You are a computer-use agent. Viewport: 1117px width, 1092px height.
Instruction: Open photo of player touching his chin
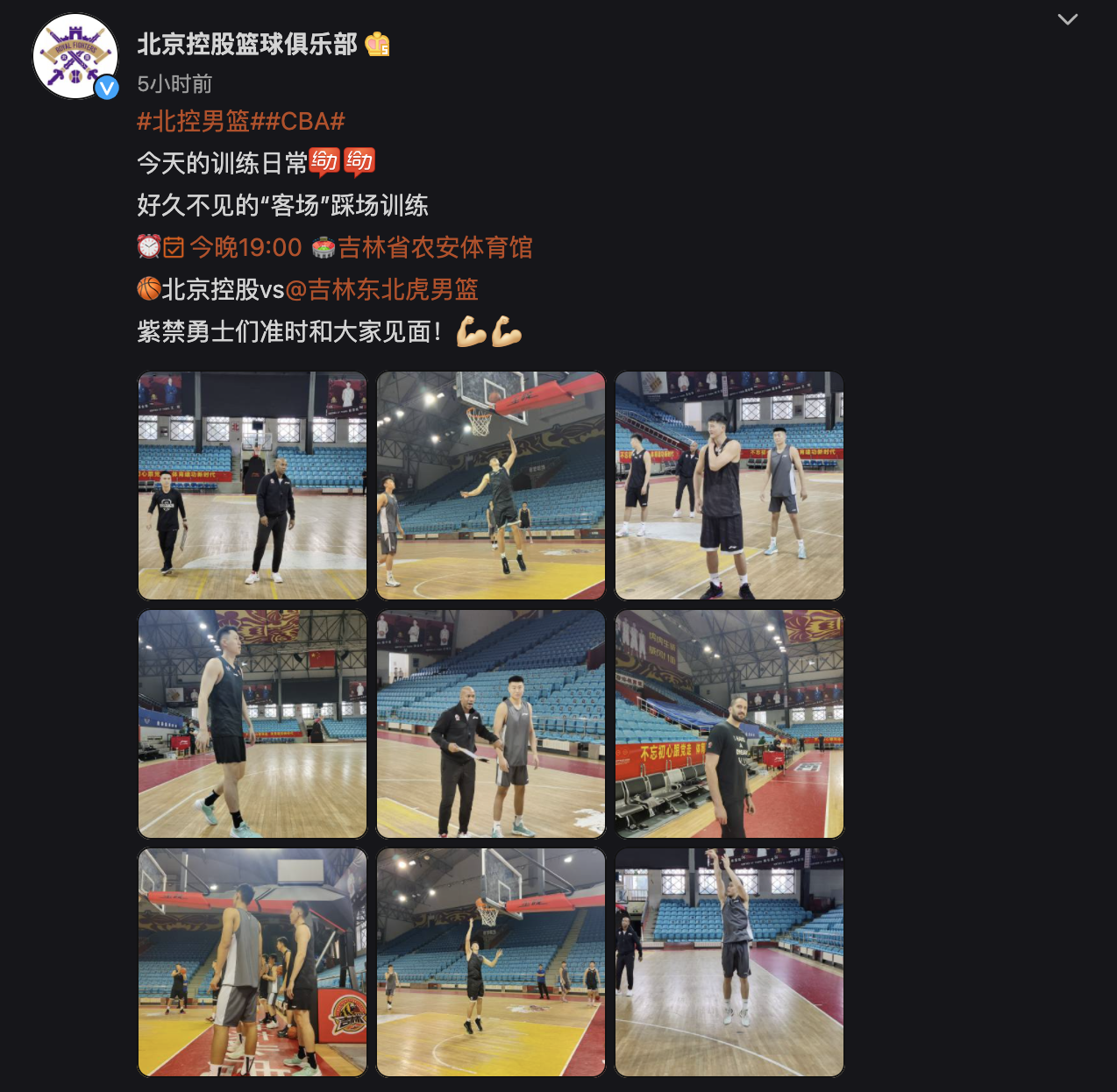pyautogui.click(x=729, y=486)
